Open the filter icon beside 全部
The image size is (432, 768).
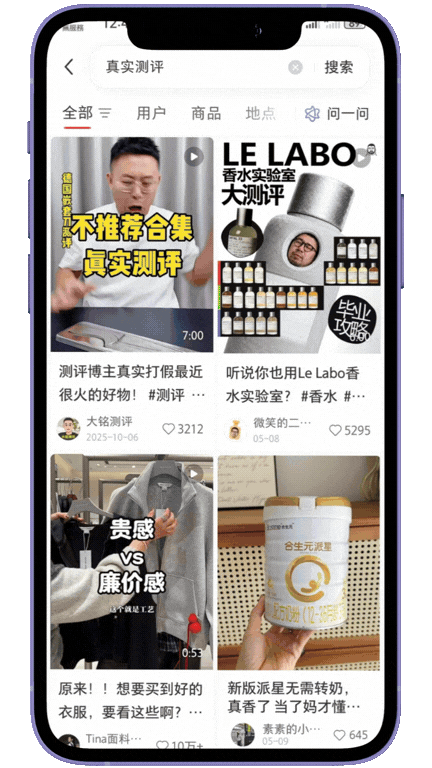(105, 114)
